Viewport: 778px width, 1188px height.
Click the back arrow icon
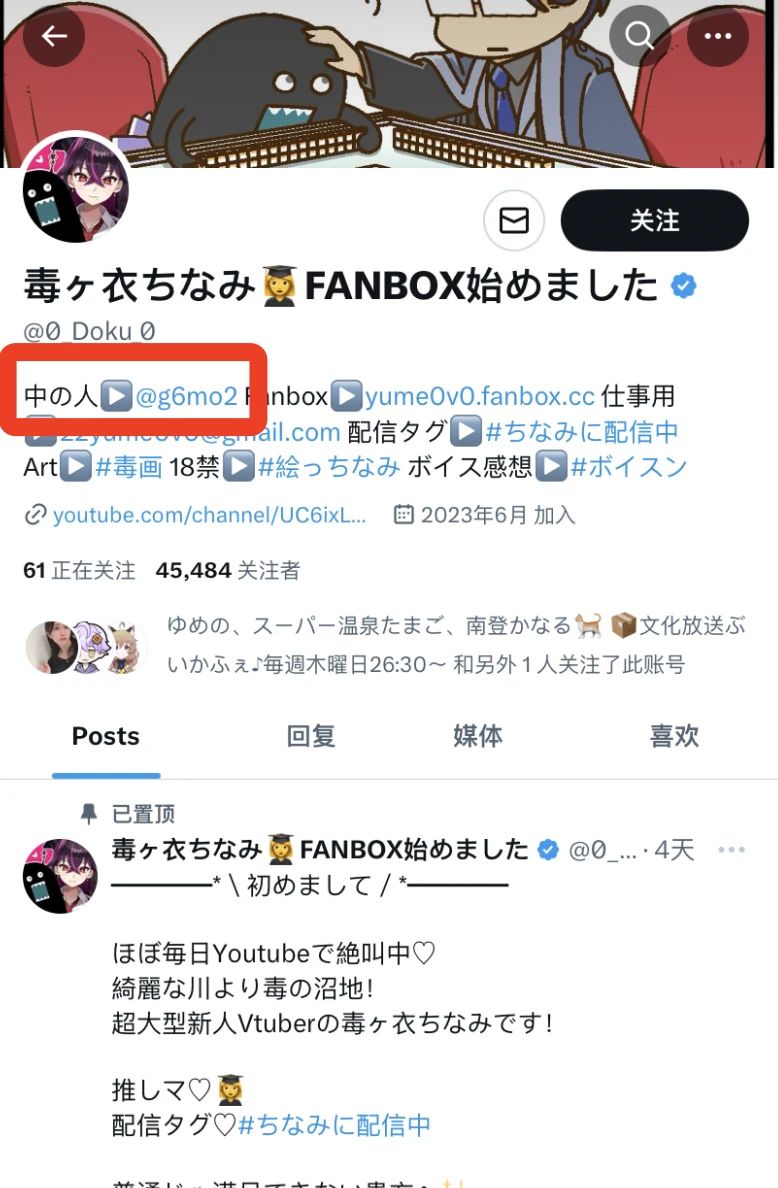click(x=52, y=36)
